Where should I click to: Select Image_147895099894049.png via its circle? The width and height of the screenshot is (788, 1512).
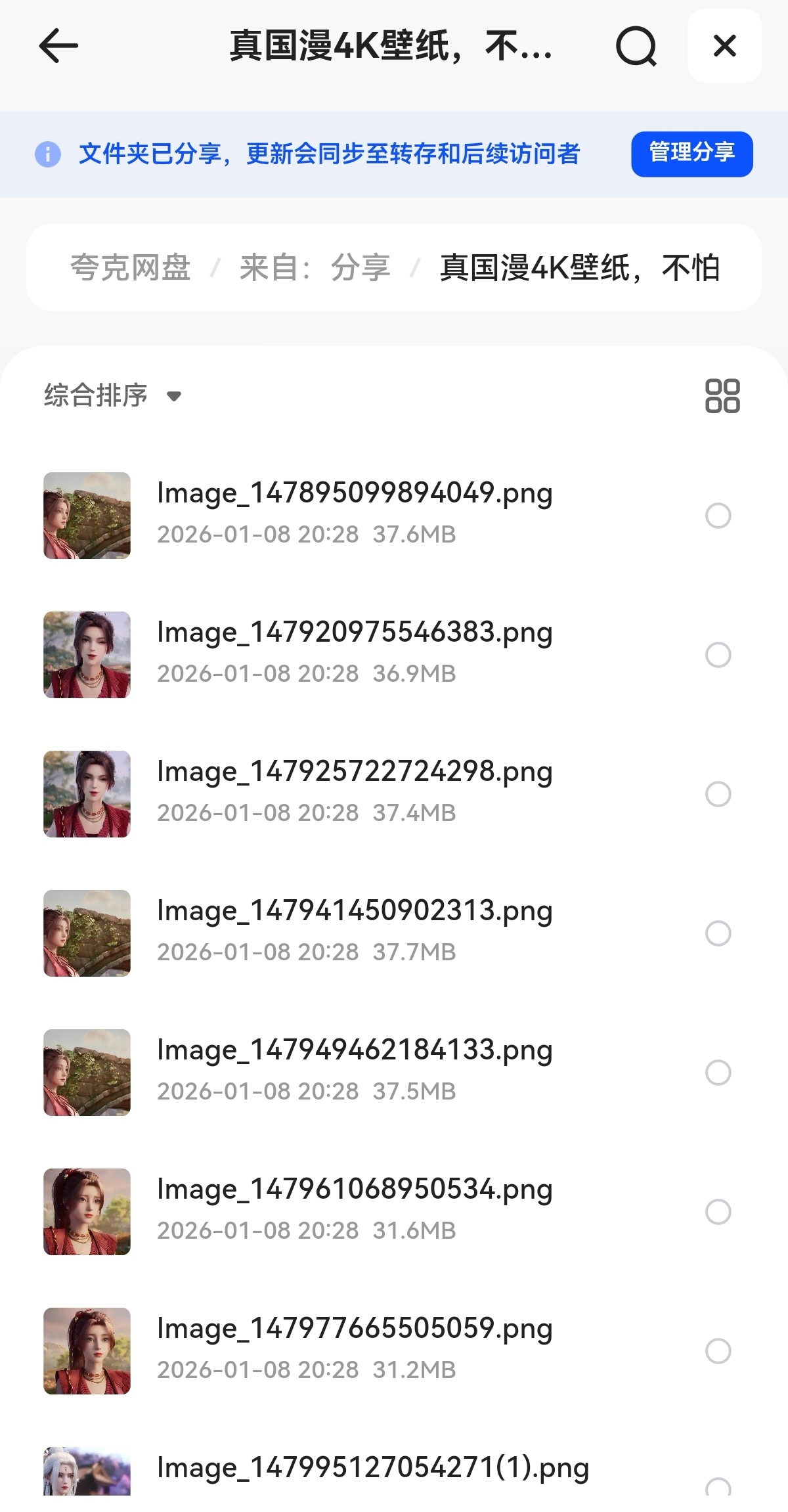point(718,516)
